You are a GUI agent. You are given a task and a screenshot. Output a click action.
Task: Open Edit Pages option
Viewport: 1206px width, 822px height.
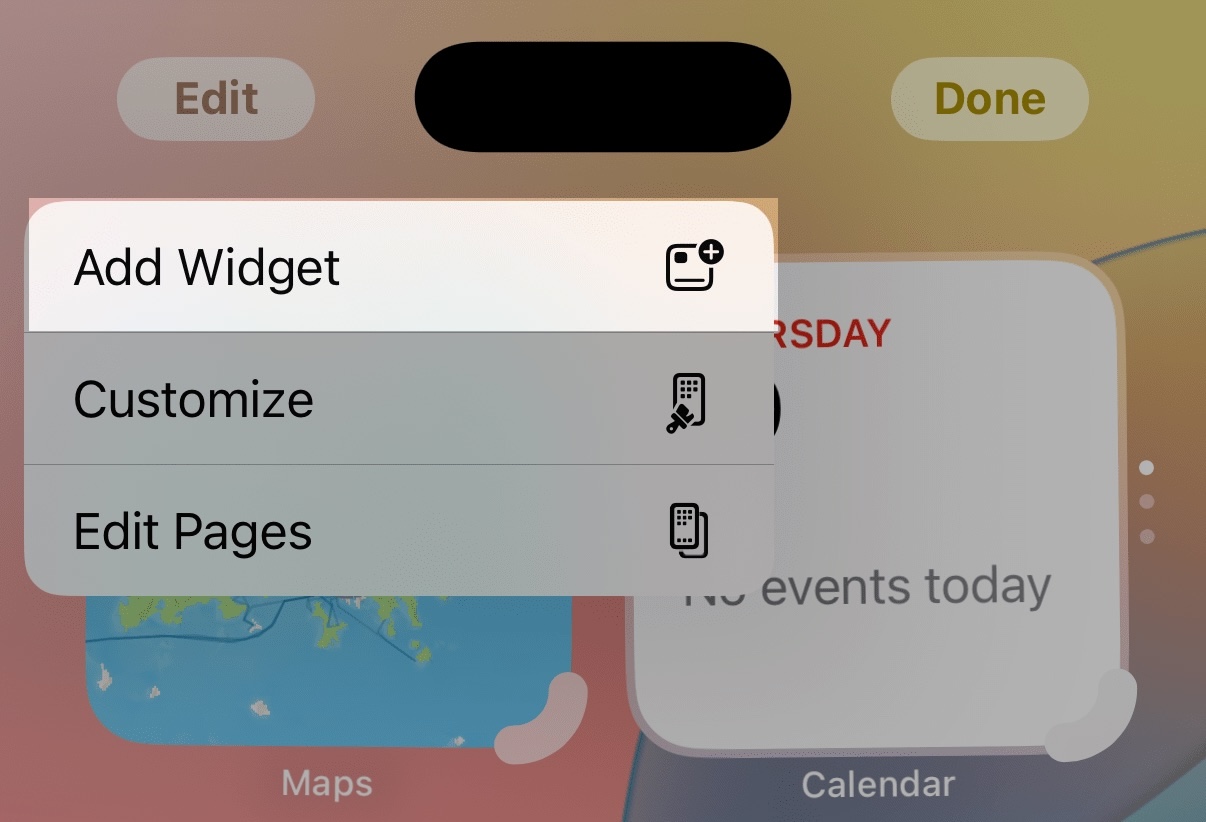[x=400, y=530]
